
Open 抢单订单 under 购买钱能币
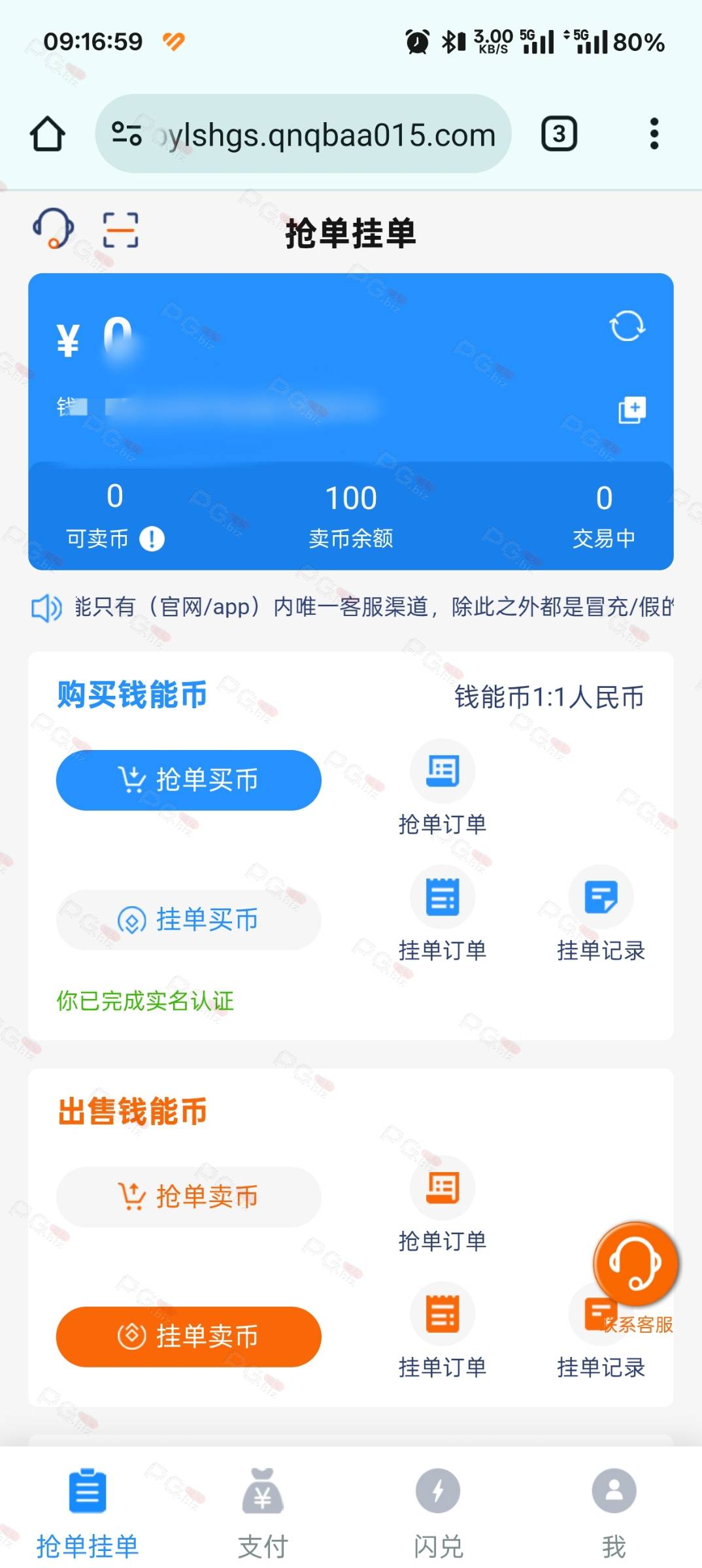tap(443, 787)
